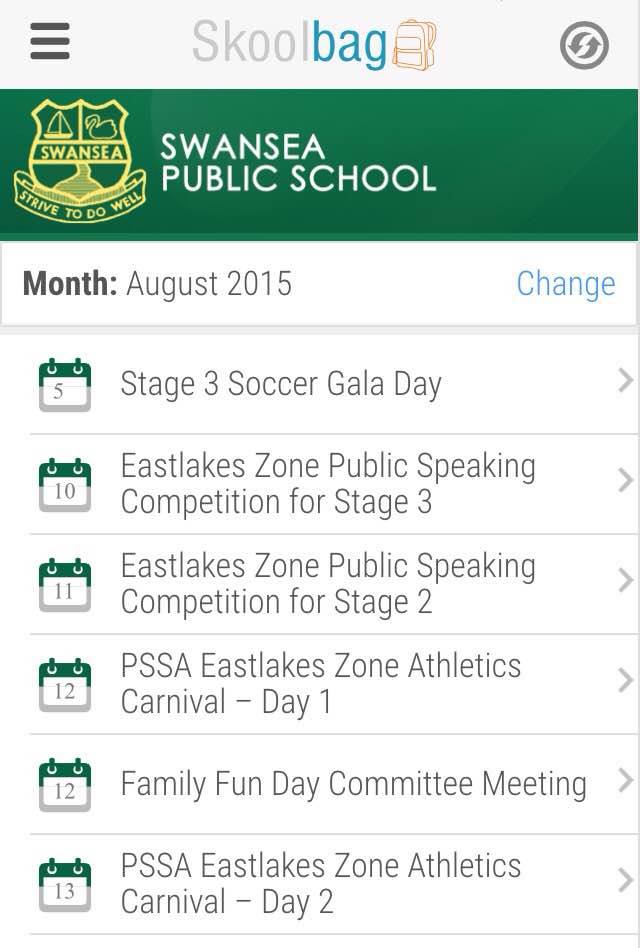
Task: Tap the refresh sync icon
Action: (584, 45)
